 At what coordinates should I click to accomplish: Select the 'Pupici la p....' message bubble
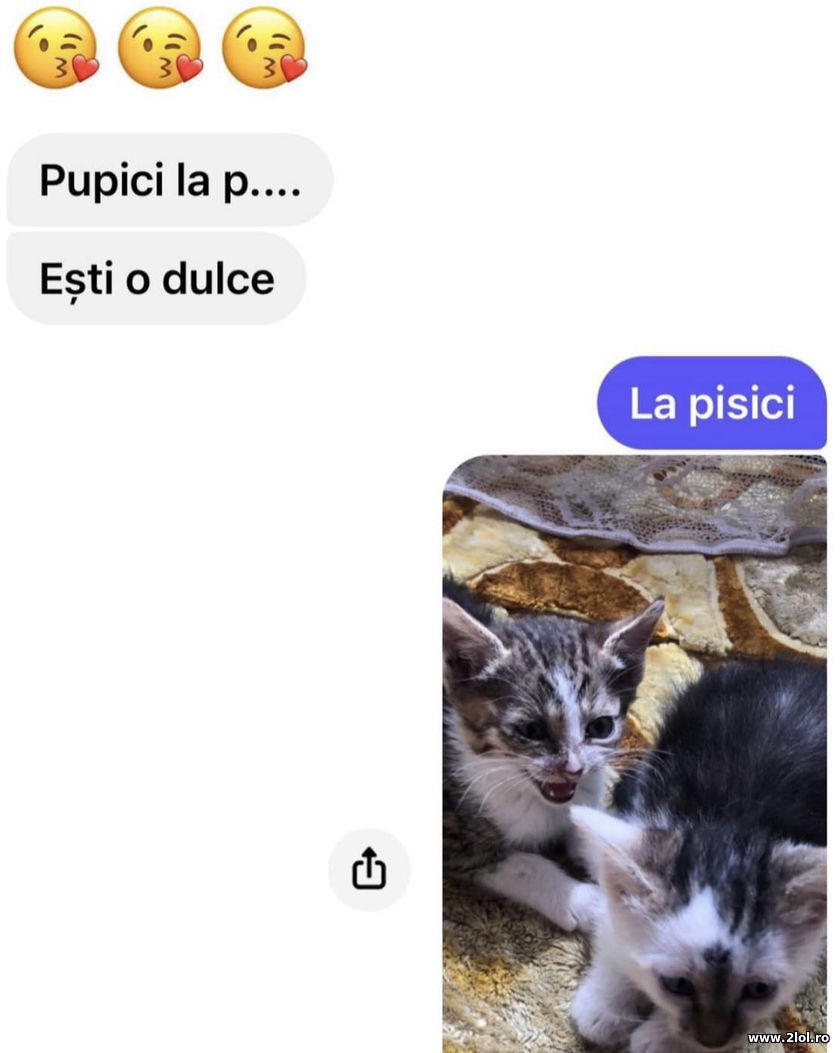(x=168, y=180)
